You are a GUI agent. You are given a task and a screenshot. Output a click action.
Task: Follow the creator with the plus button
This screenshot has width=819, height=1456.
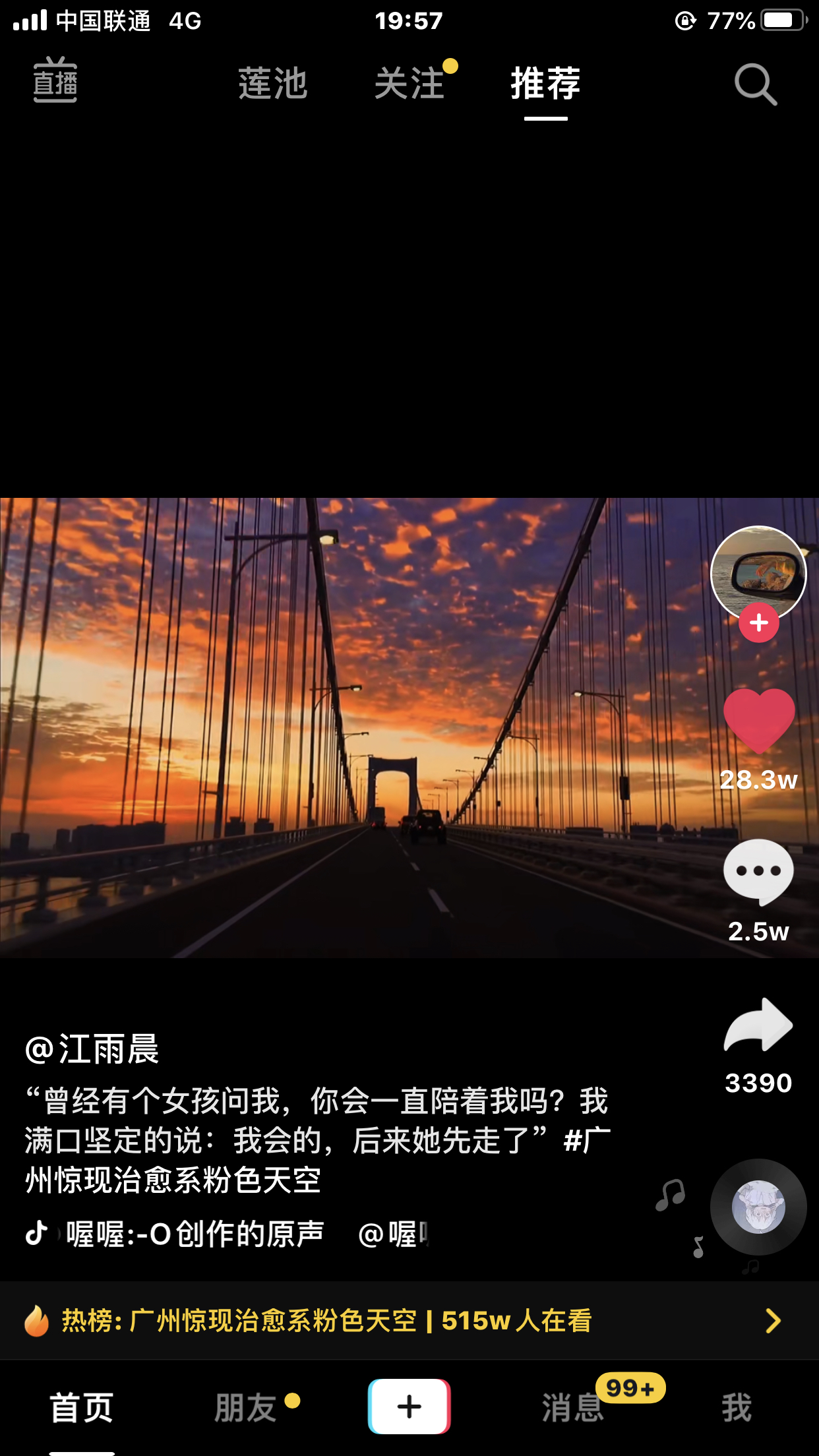tap(758, 622)
